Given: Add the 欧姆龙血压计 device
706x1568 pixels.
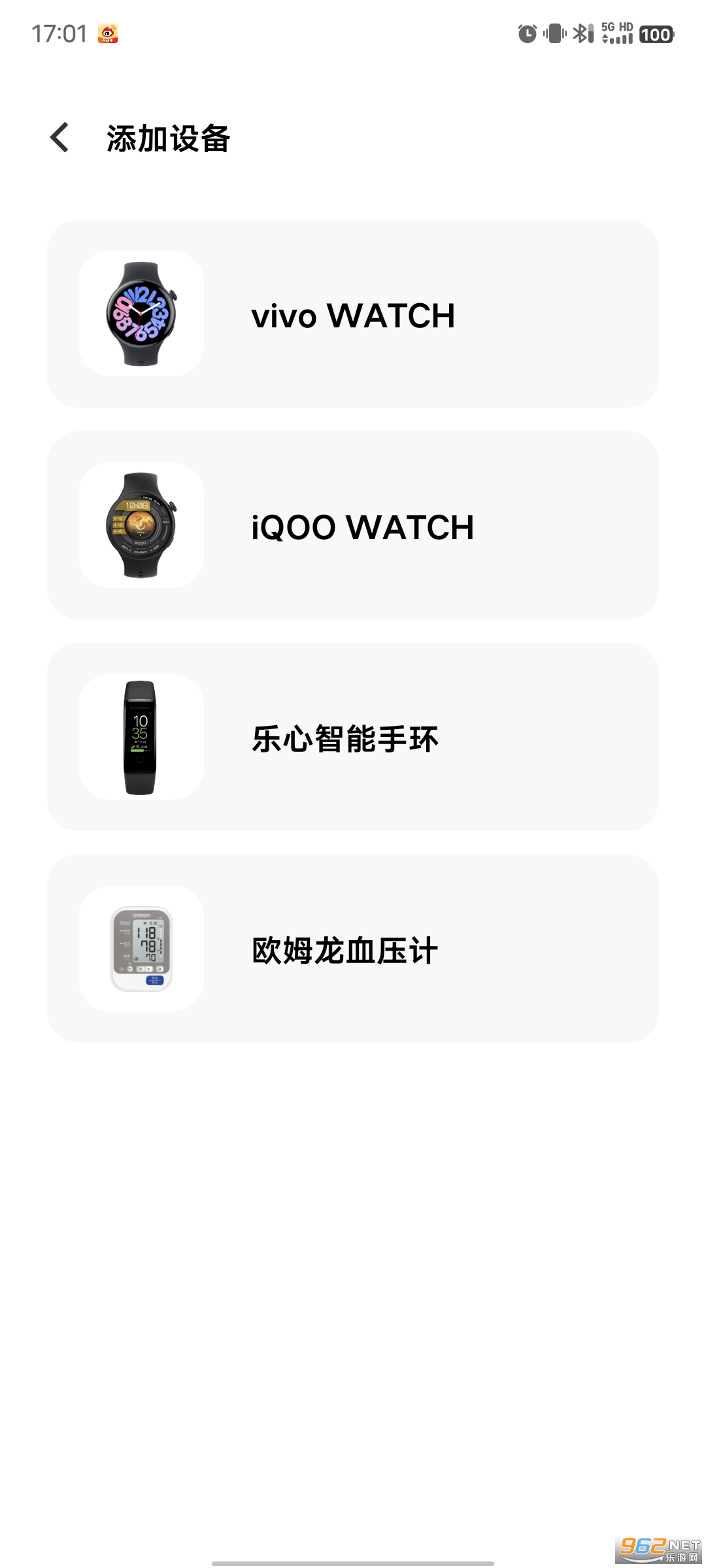Looking at the screenshot, I should (x=352, y=949).
